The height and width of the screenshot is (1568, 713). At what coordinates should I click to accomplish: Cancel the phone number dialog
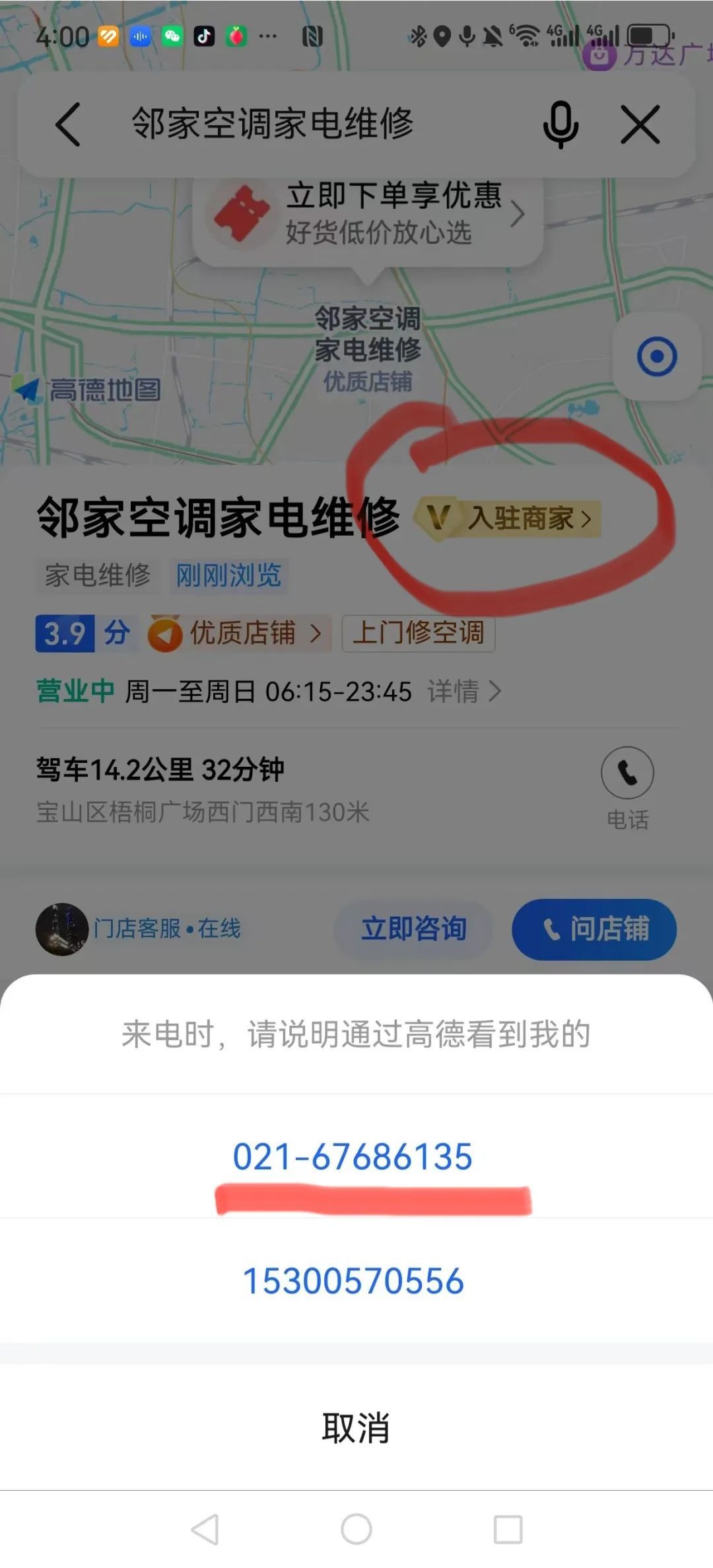pyautogui.click(x=356, y=1427)
